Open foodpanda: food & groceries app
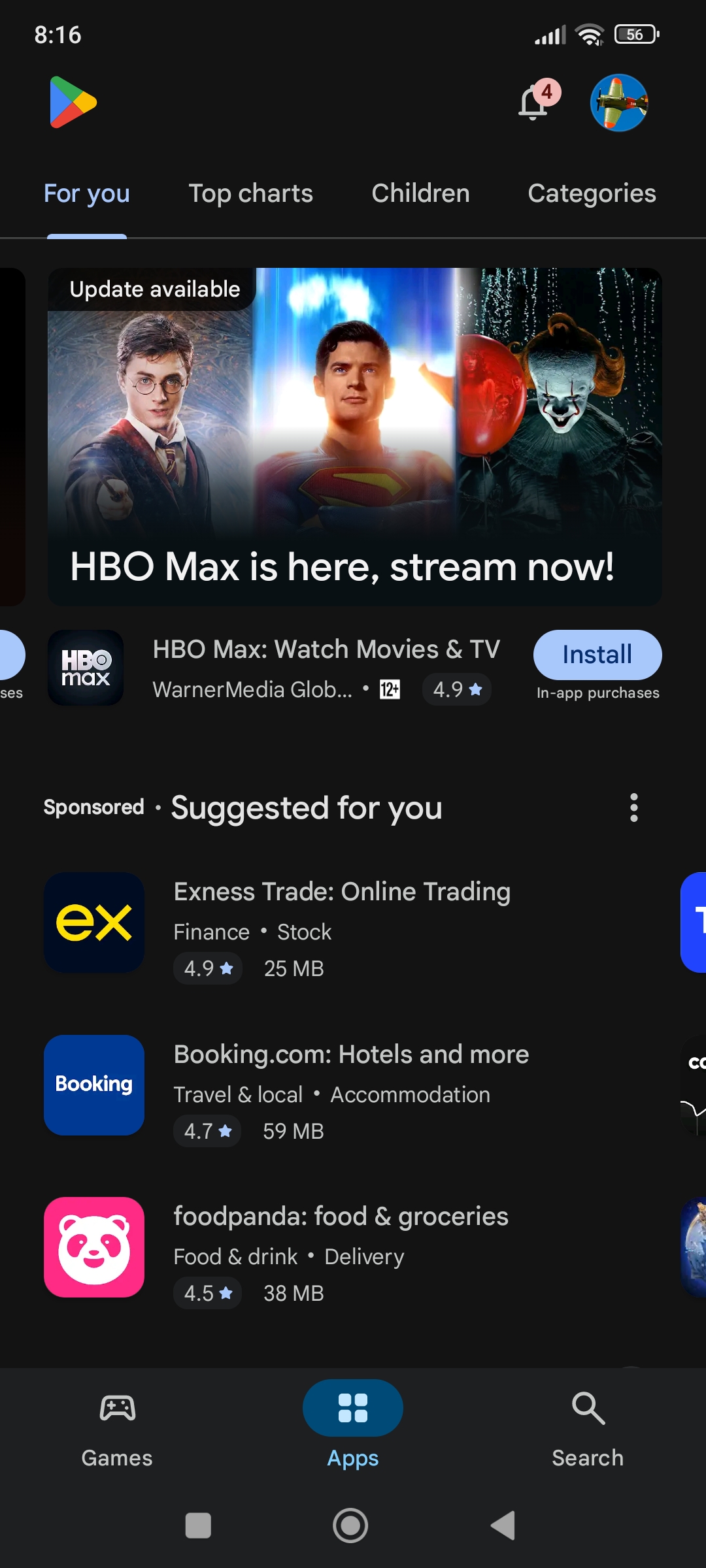This screenshot has width=706, height=1568. [341, 1247]
